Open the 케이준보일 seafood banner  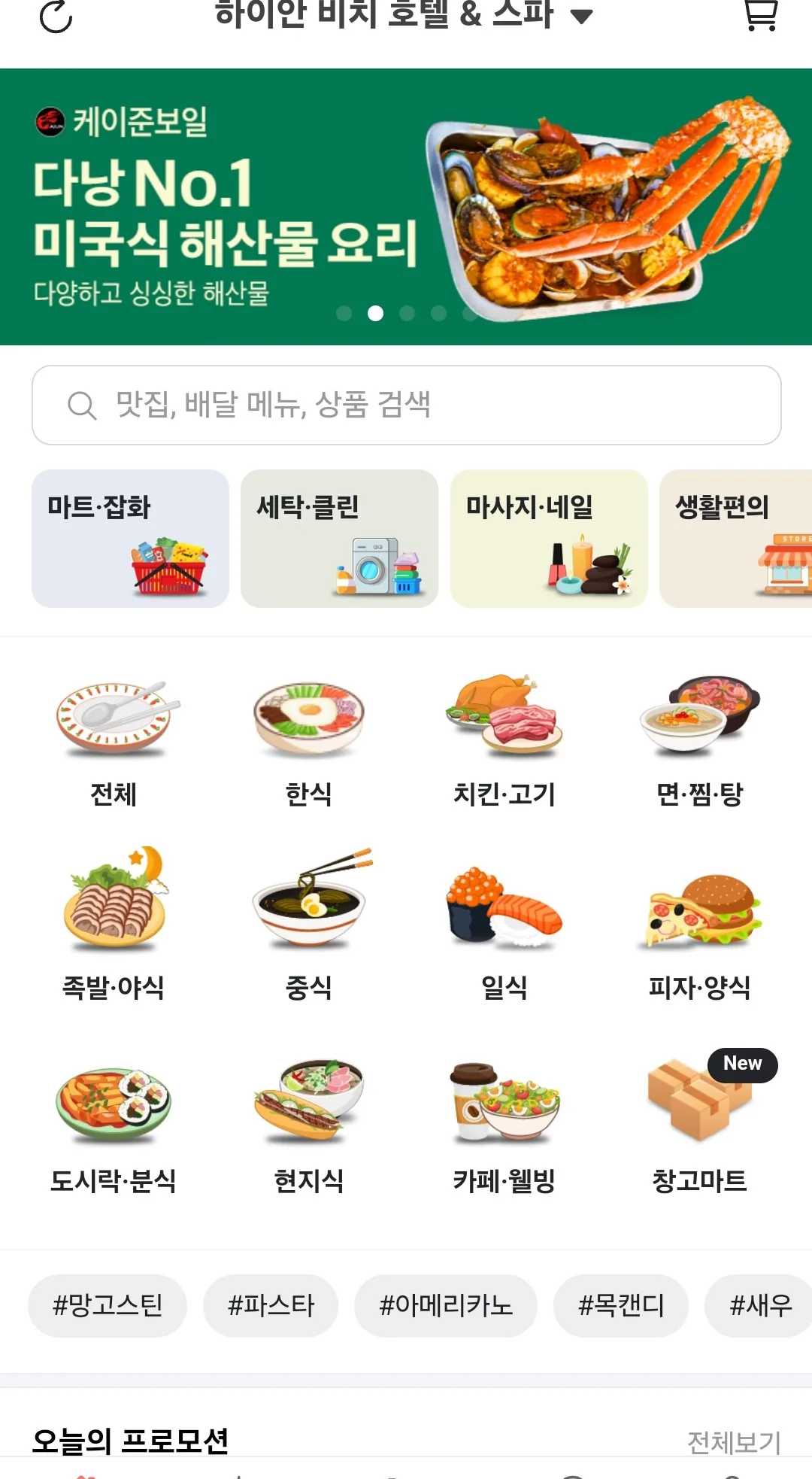pyautogui.click(x=406, y=207)
